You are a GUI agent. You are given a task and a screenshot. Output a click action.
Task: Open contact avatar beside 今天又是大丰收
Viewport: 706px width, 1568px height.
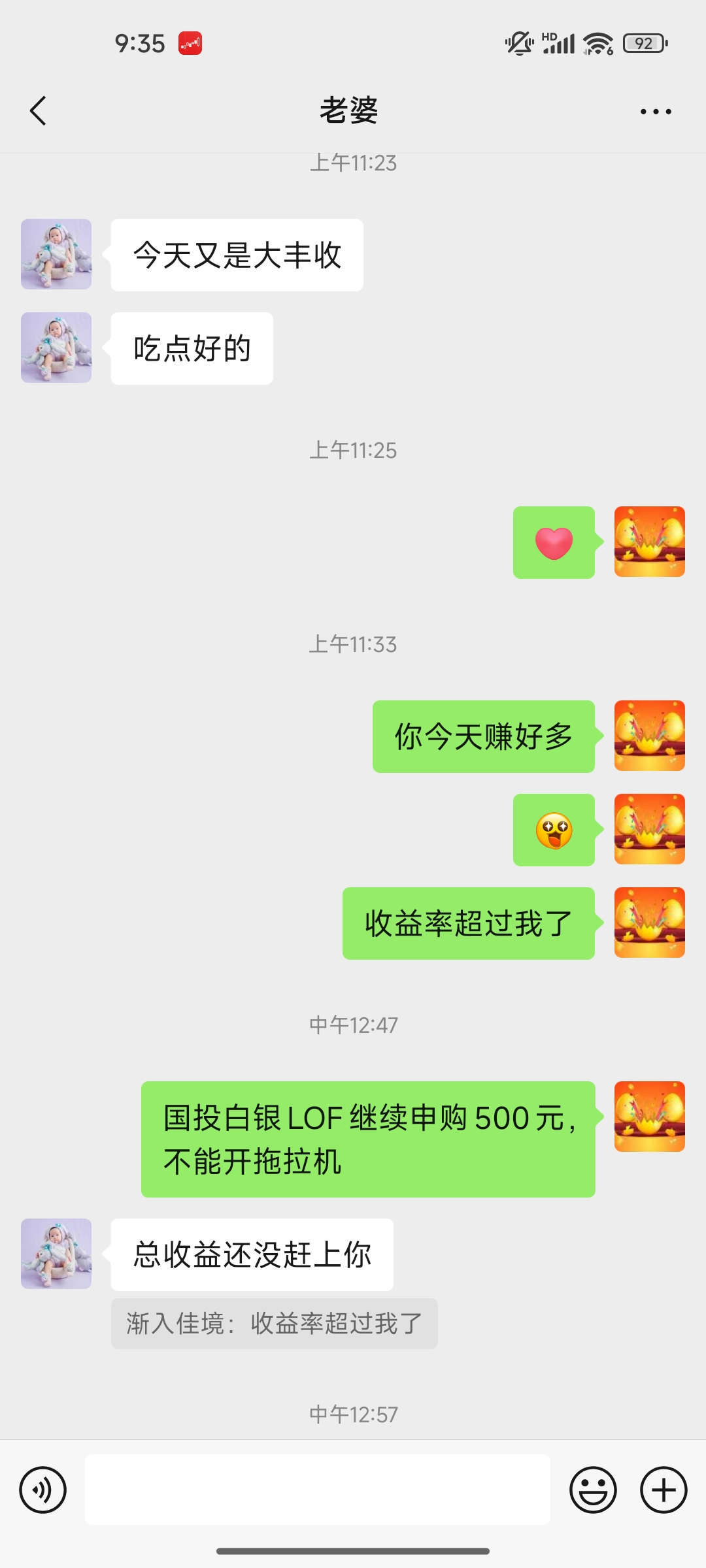[x=56, y=254]
